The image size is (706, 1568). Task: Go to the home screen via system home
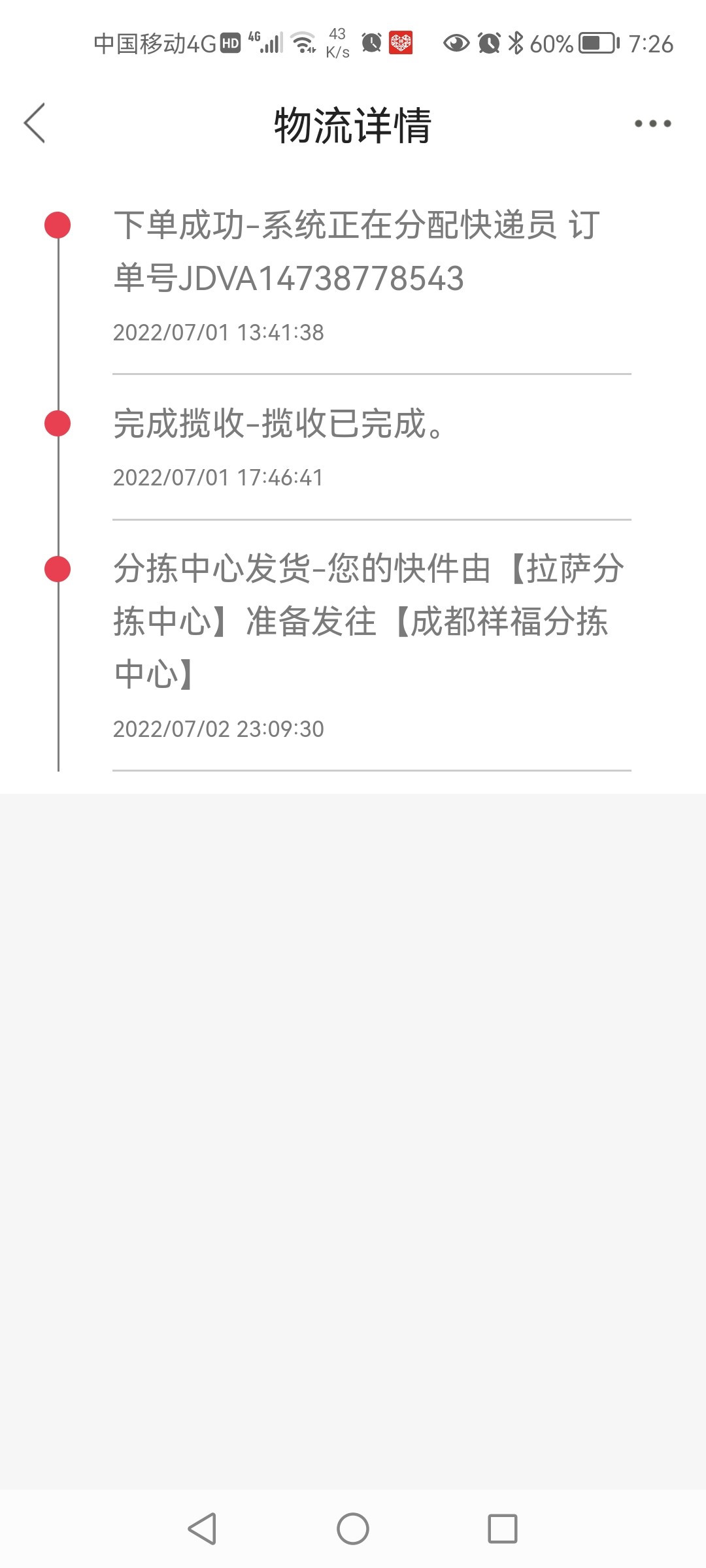353,1529
